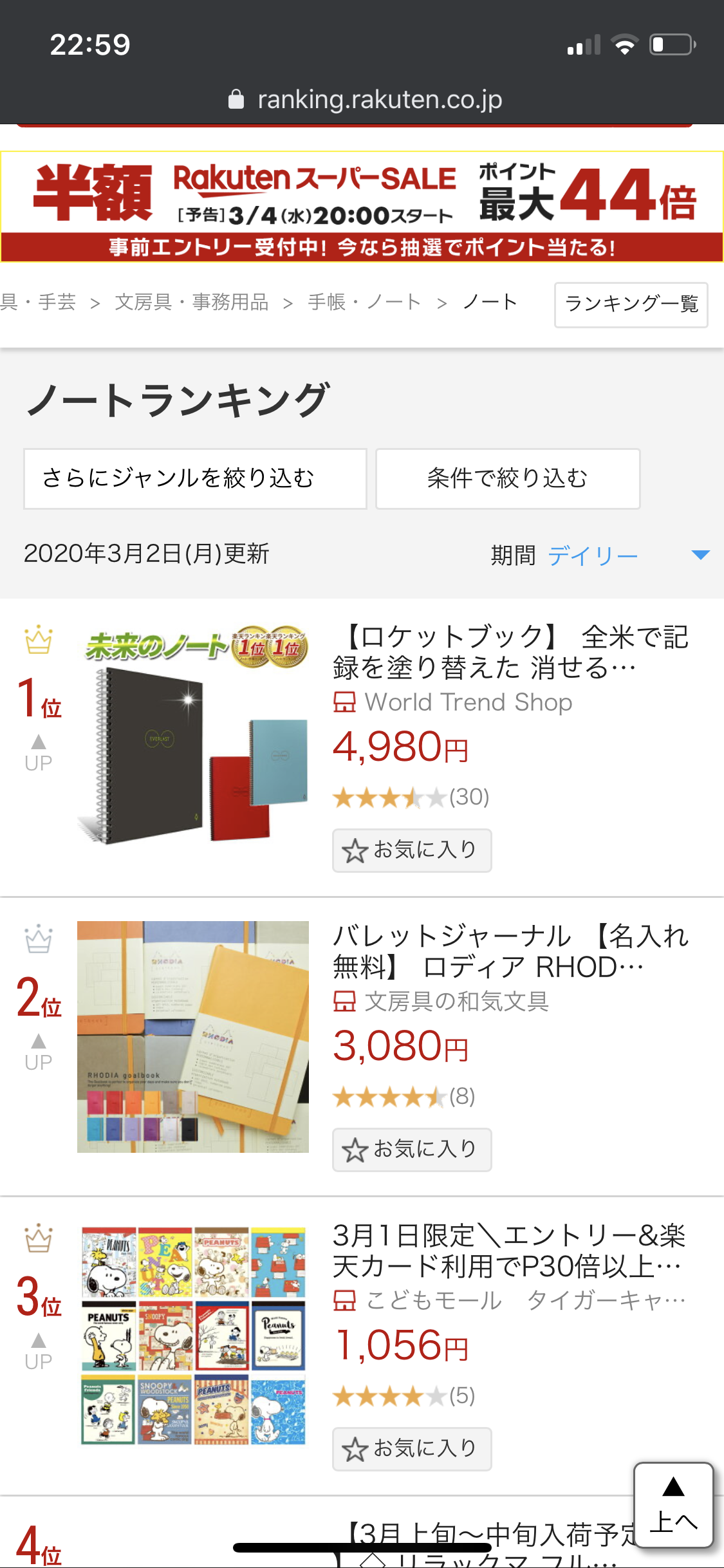The image size is (724, 1568).
Task: Open the 3月1日限定 product title
Action: tap(508, 1251)
